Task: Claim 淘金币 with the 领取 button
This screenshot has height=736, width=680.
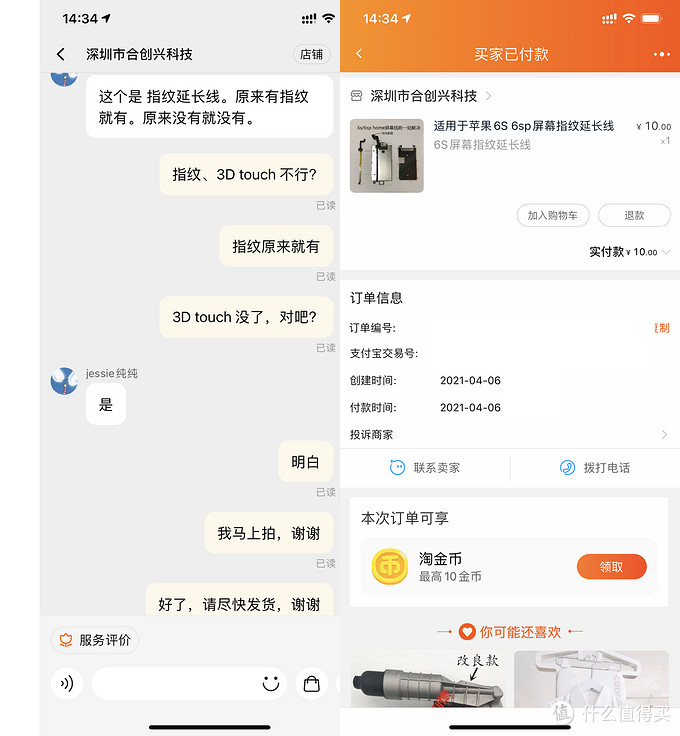Action: 611,567
